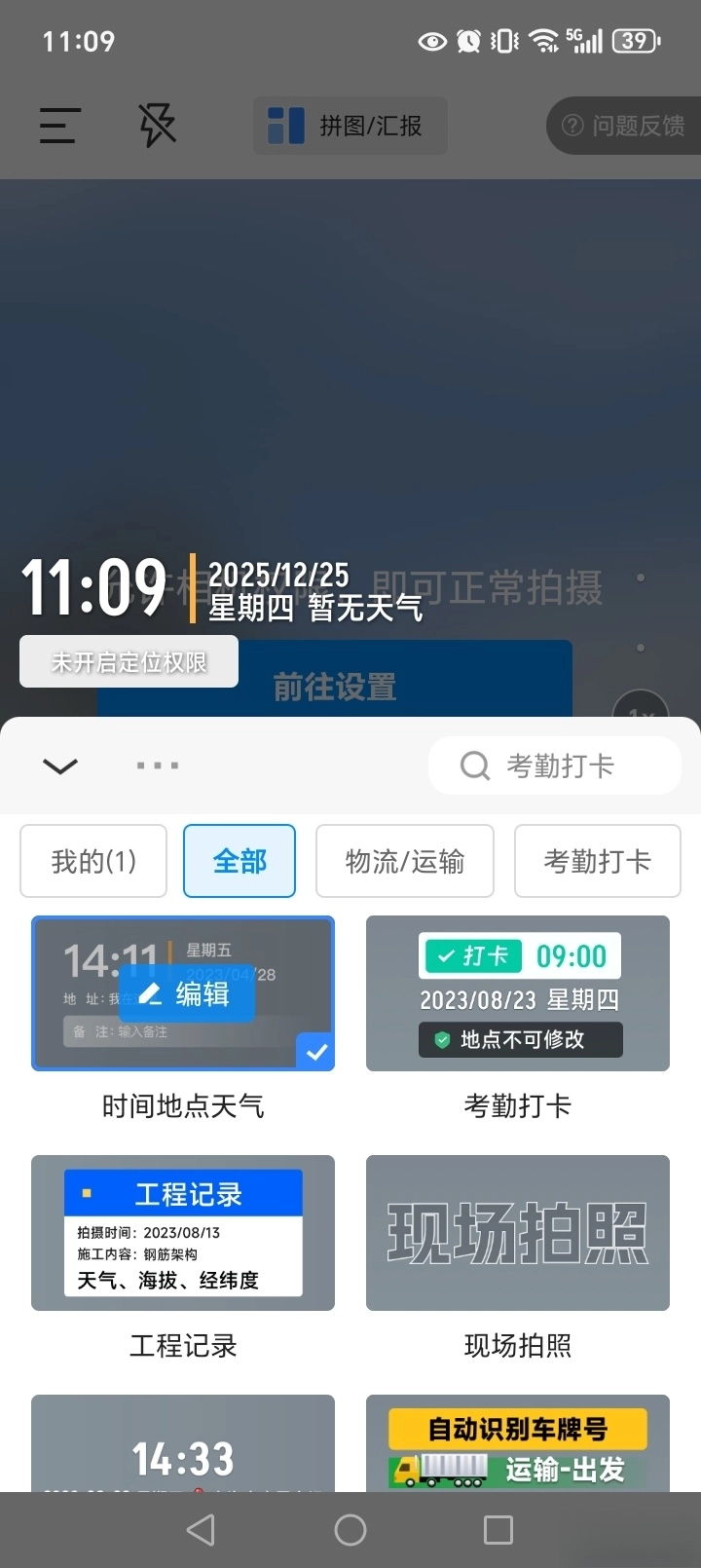Switch to the 我的(1) tab
Viewport: 701px width, 1568px height.
(x=93, y=861)
